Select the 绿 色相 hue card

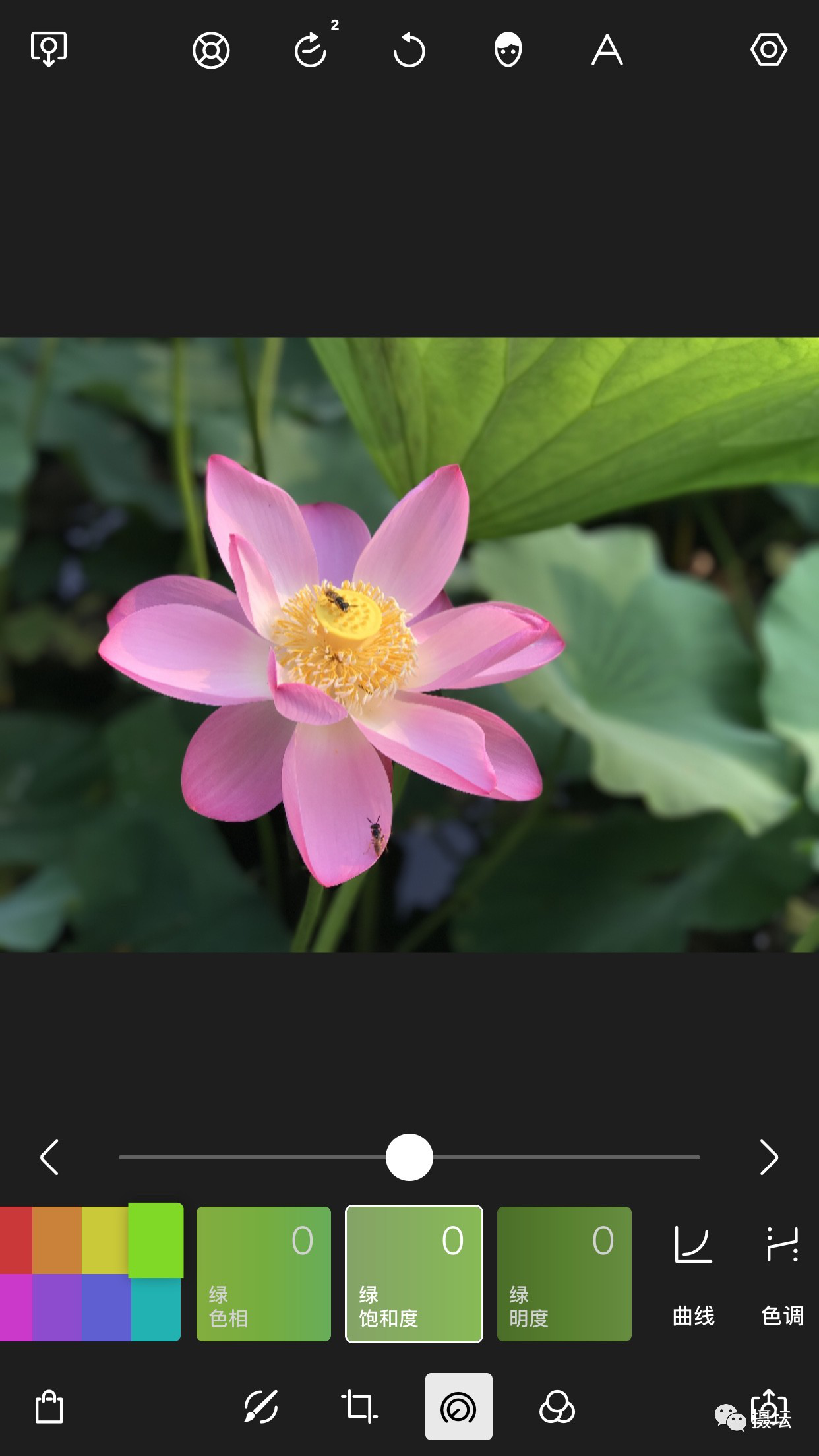click(264, 1273)
